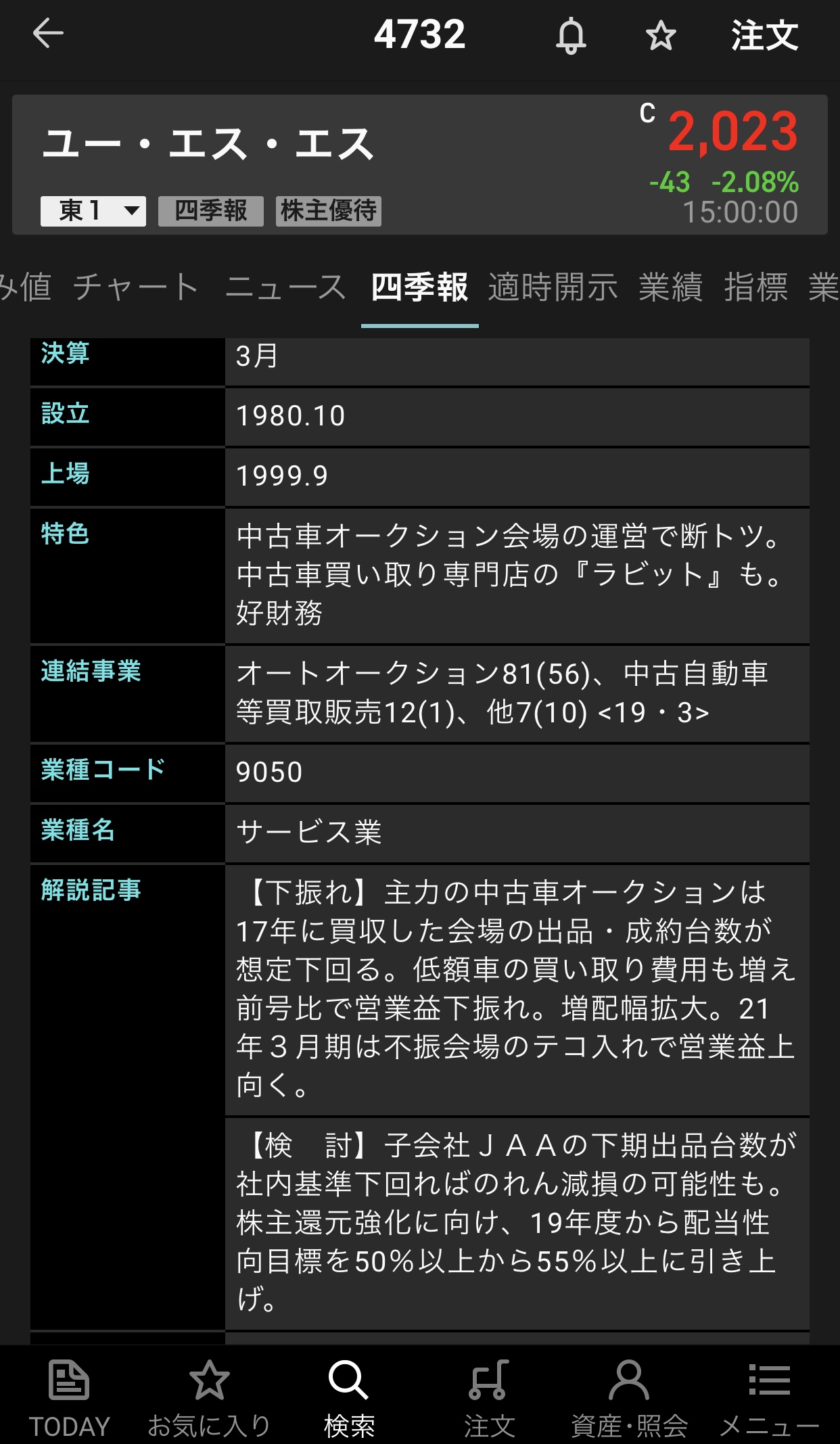Switch to the 指標 tab

pos(755,287)
